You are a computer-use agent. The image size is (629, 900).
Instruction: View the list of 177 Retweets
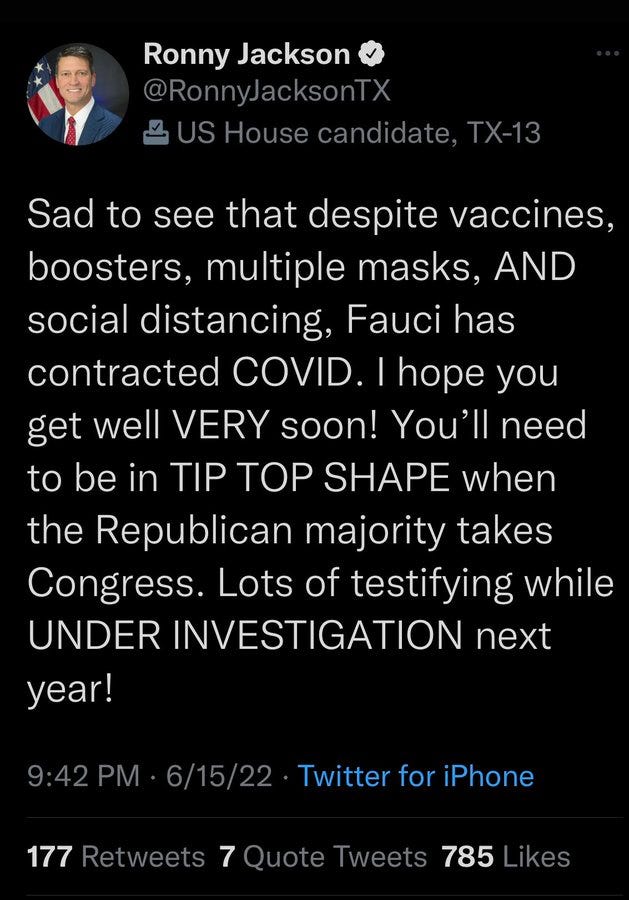116,857
